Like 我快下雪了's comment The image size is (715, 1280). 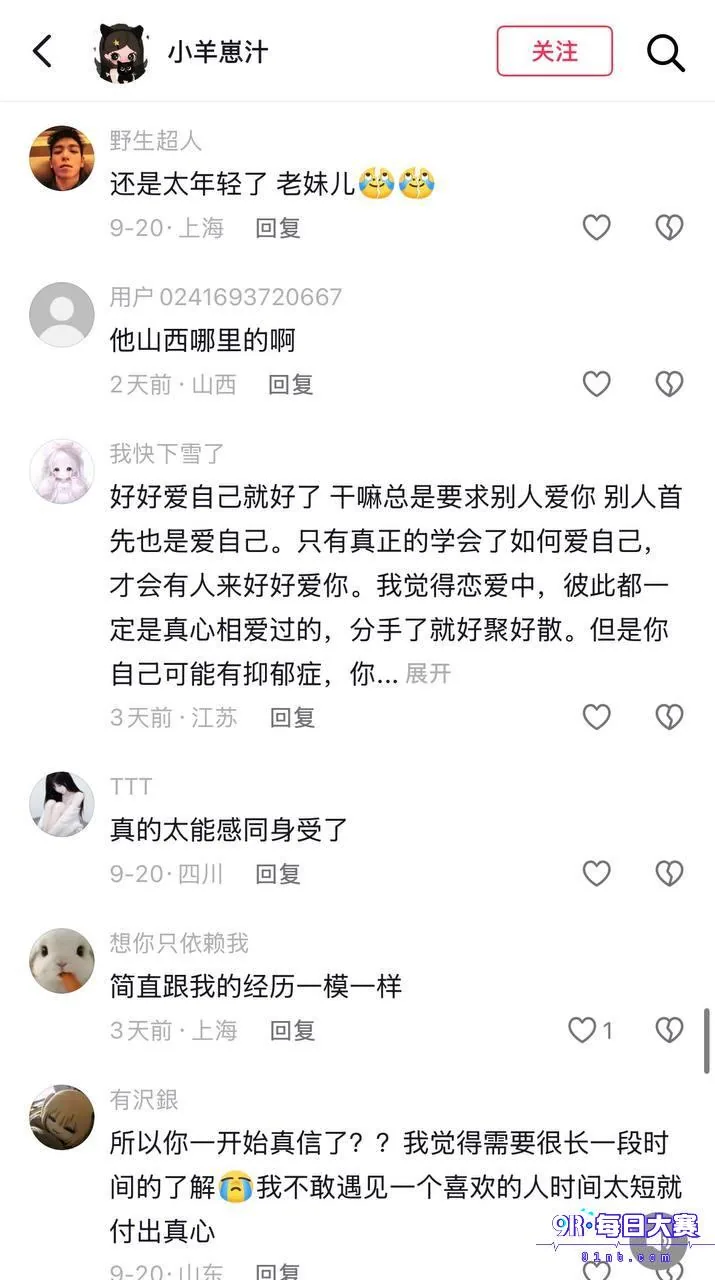pyautogui.click(x=597, y=717)
